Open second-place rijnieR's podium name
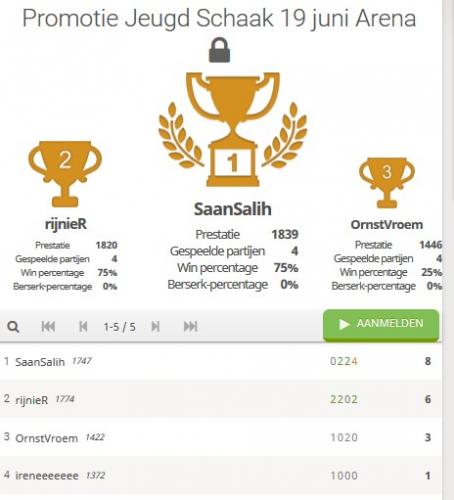 [66, 224]
